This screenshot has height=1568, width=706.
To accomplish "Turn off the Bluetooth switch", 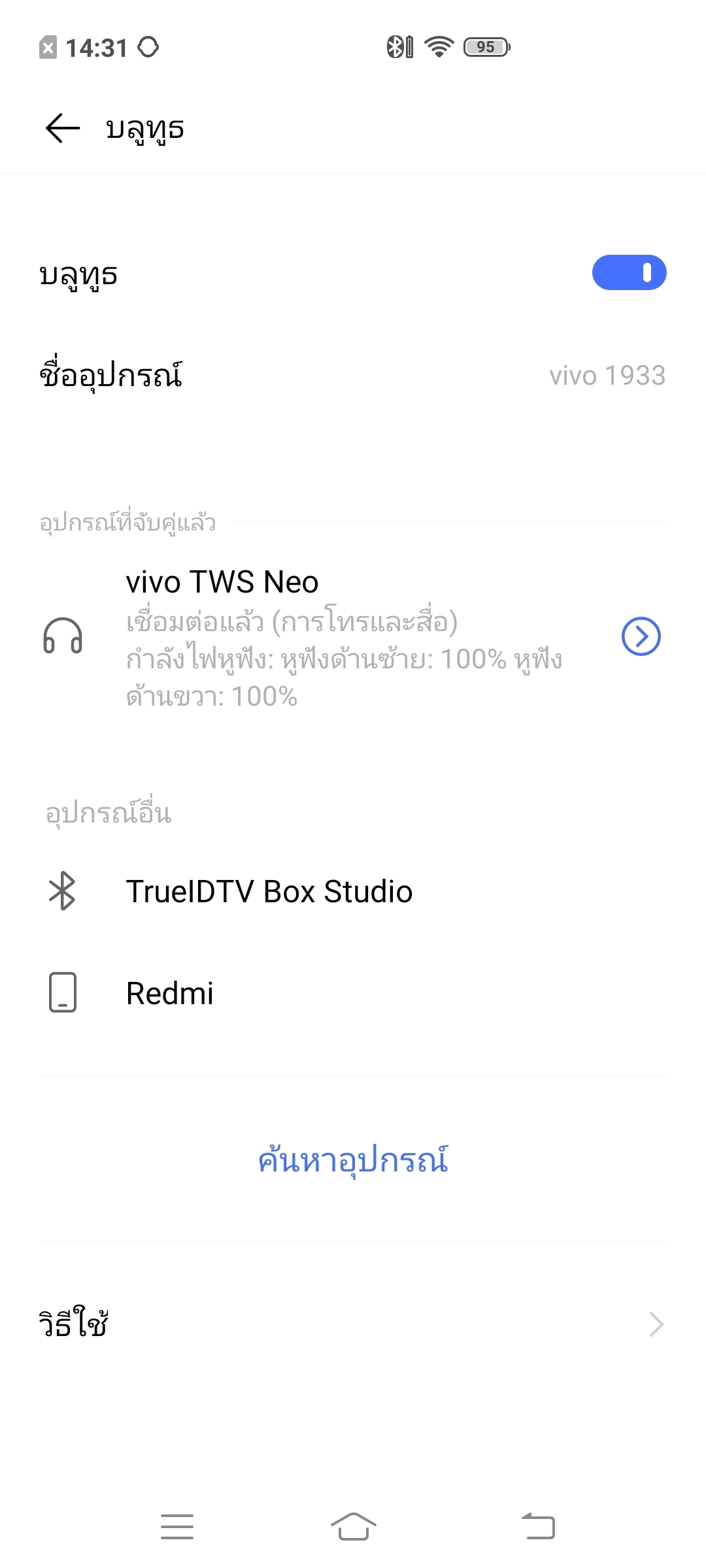I will pos(629,272).
